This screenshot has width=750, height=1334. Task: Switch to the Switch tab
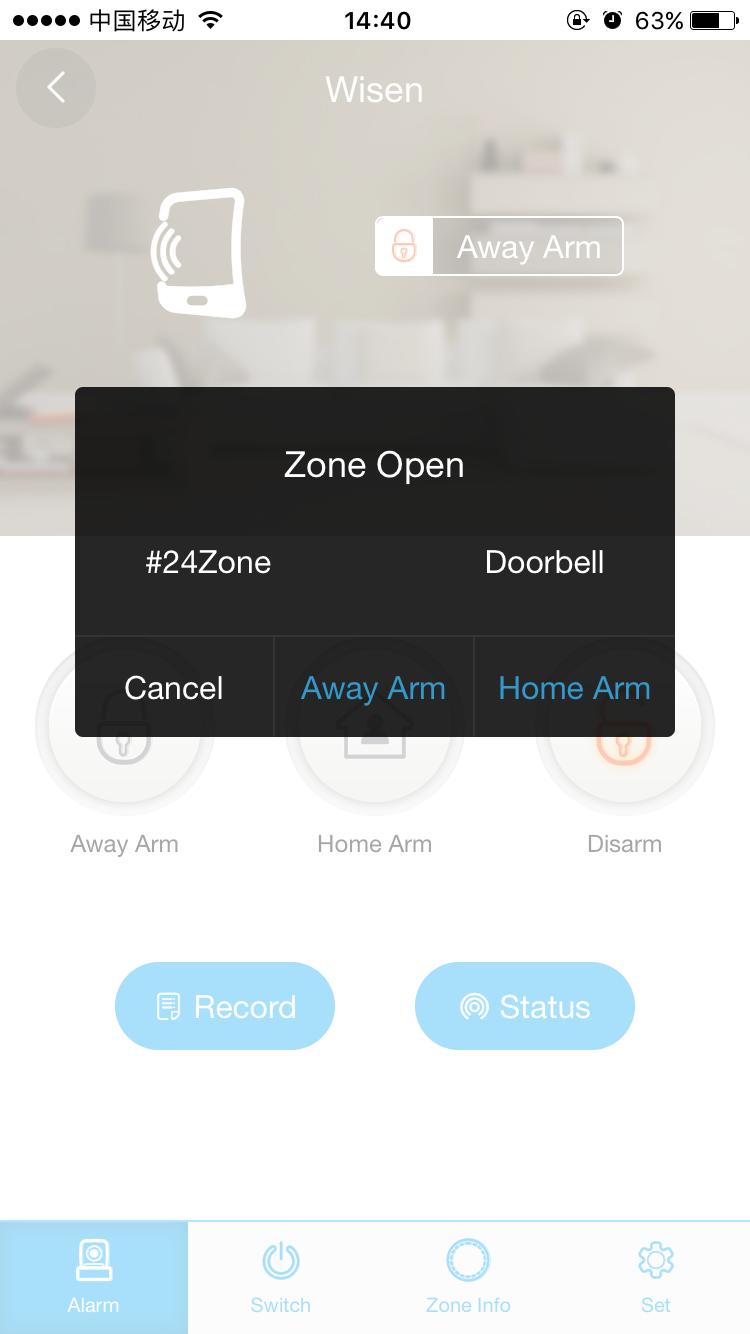coord(281,1277)
